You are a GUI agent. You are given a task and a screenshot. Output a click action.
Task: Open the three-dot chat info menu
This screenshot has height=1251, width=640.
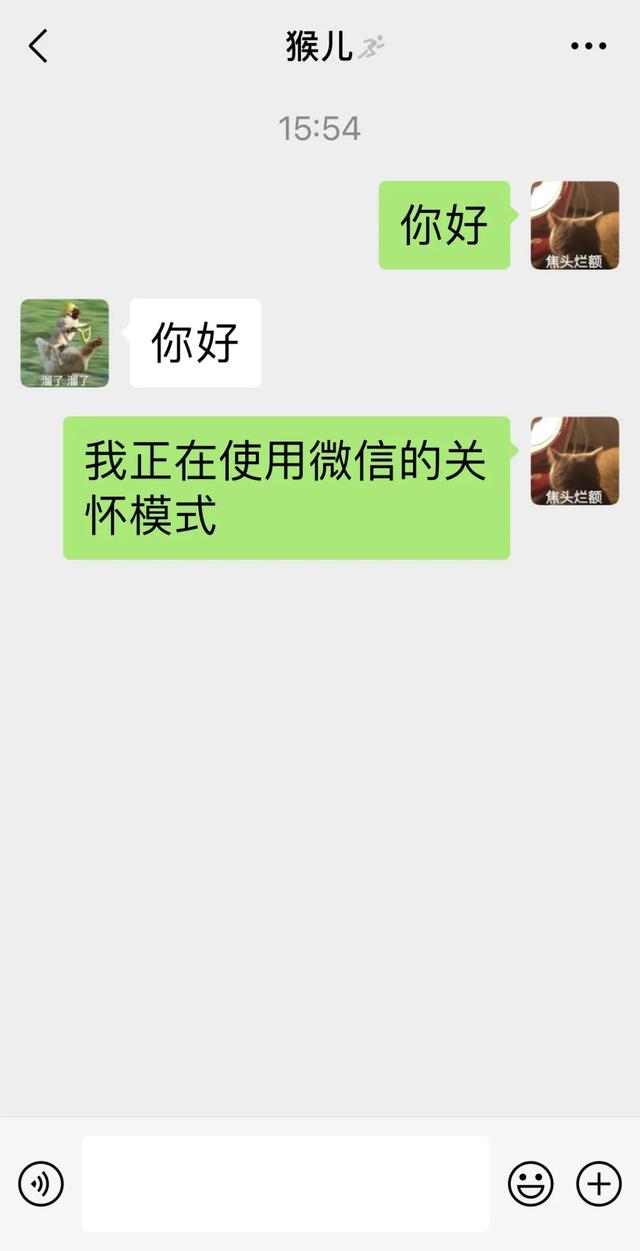click(588, 46)
